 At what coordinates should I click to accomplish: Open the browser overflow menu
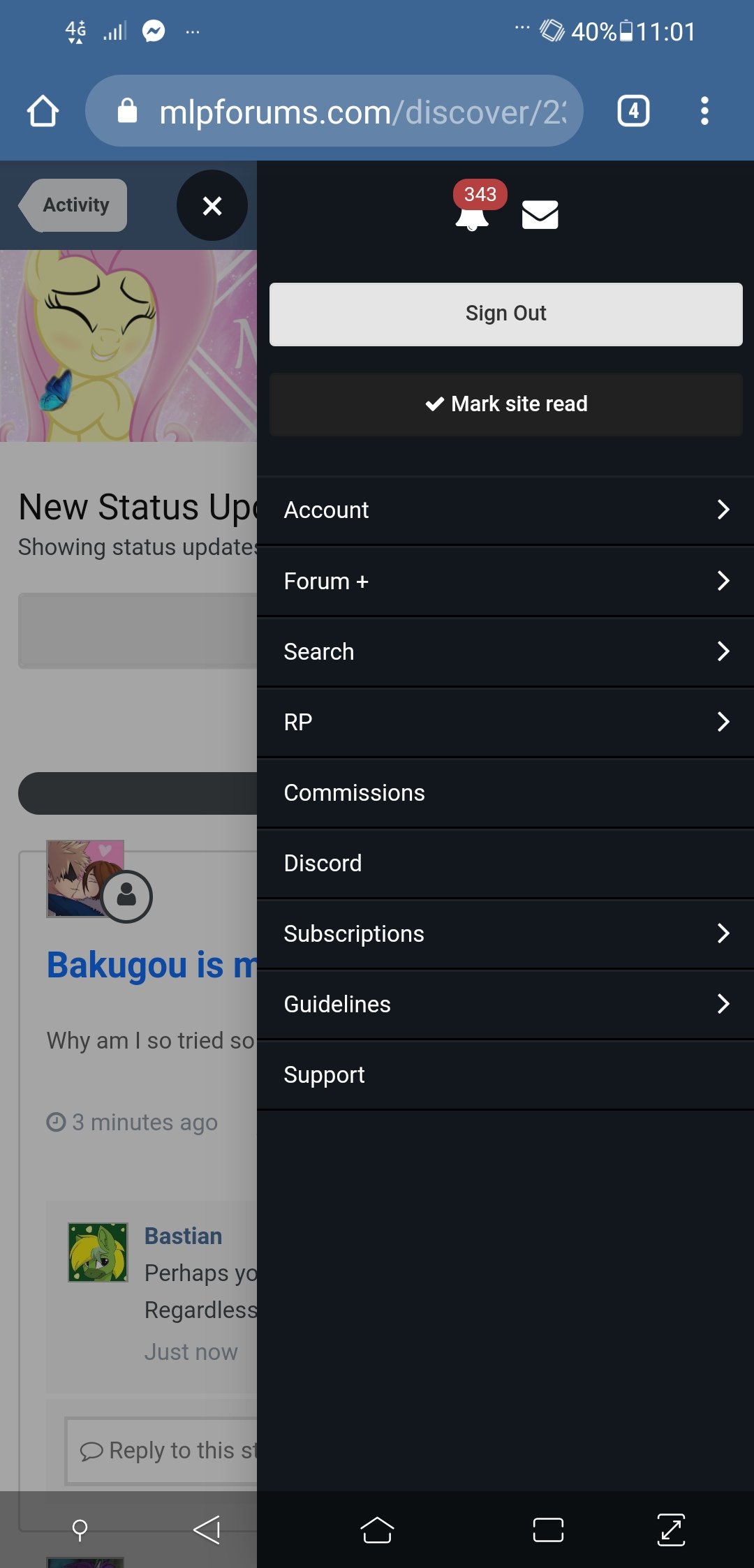(x=704, y=111)
